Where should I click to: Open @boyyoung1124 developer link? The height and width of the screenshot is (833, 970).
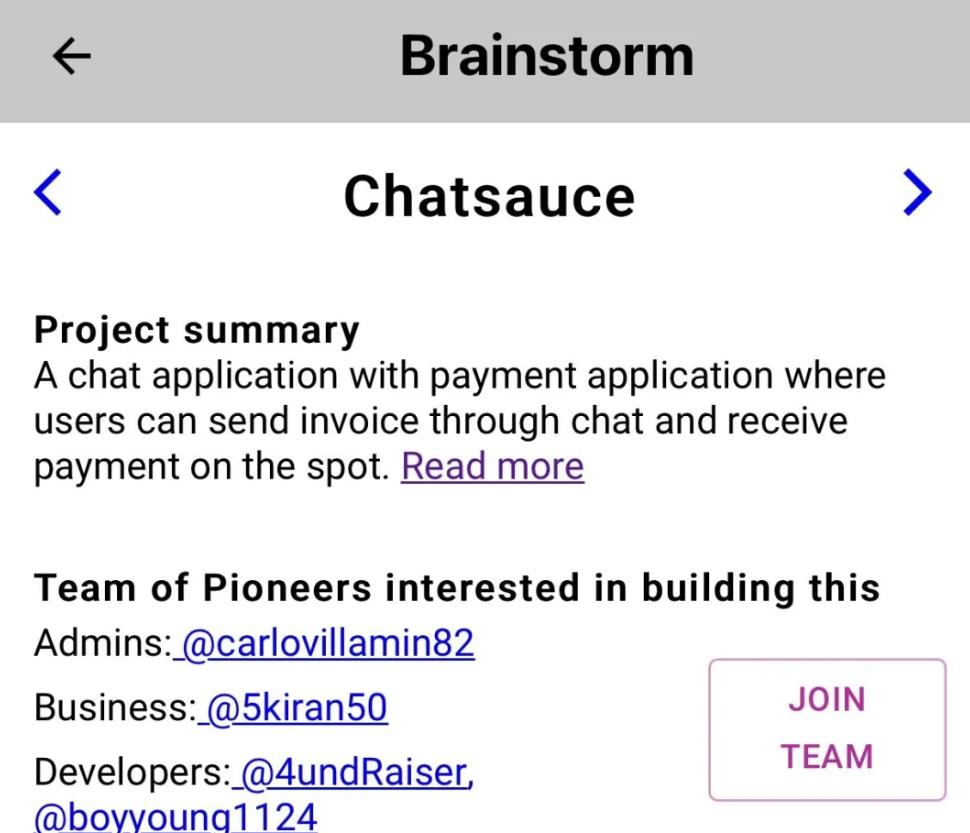coord(176,817)
